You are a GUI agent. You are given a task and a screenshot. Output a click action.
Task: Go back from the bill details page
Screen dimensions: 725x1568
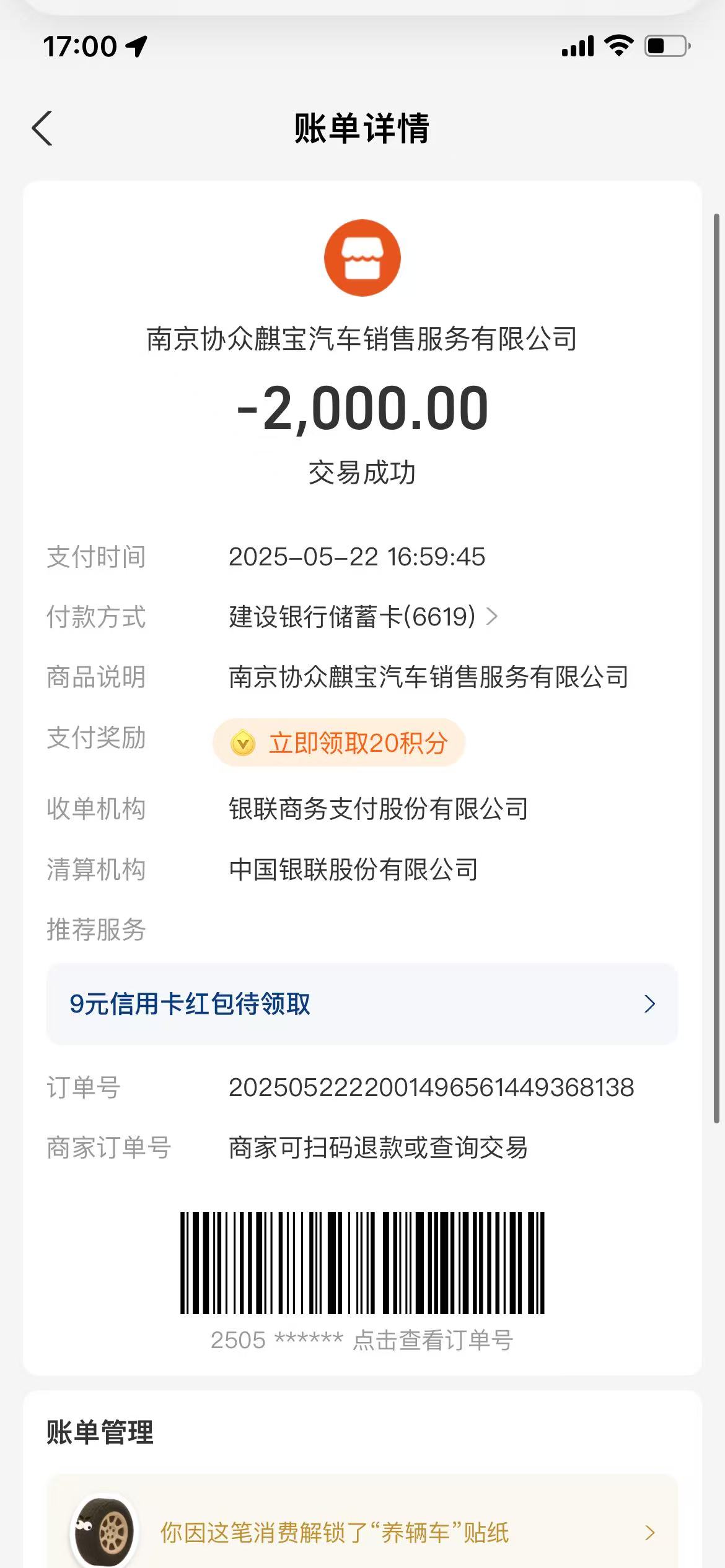click(x=42, y=129)
